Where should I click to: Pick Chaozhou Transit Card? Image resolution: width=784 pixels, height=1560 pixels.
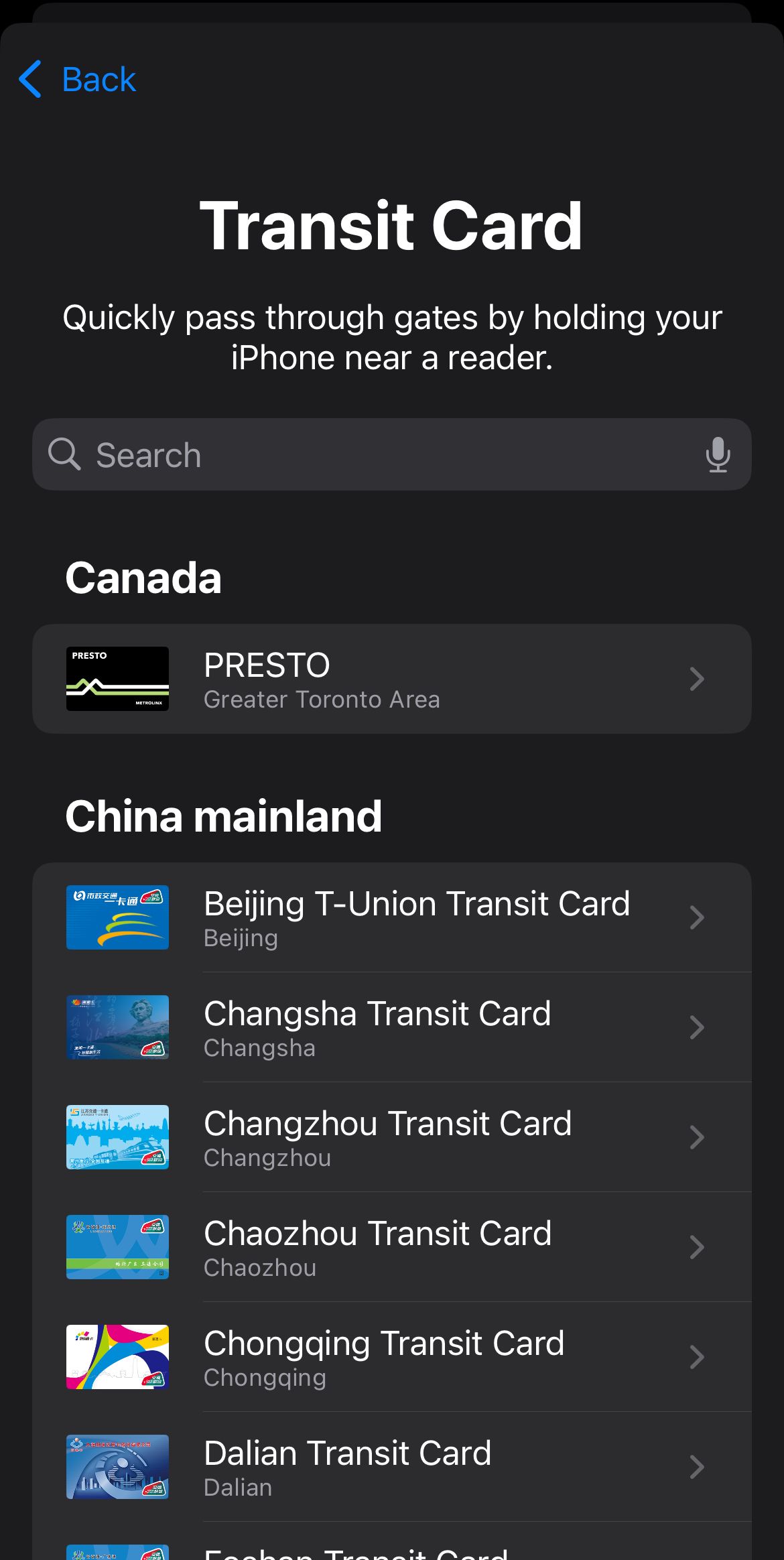pyautogui.click(x=391, y=1247)
